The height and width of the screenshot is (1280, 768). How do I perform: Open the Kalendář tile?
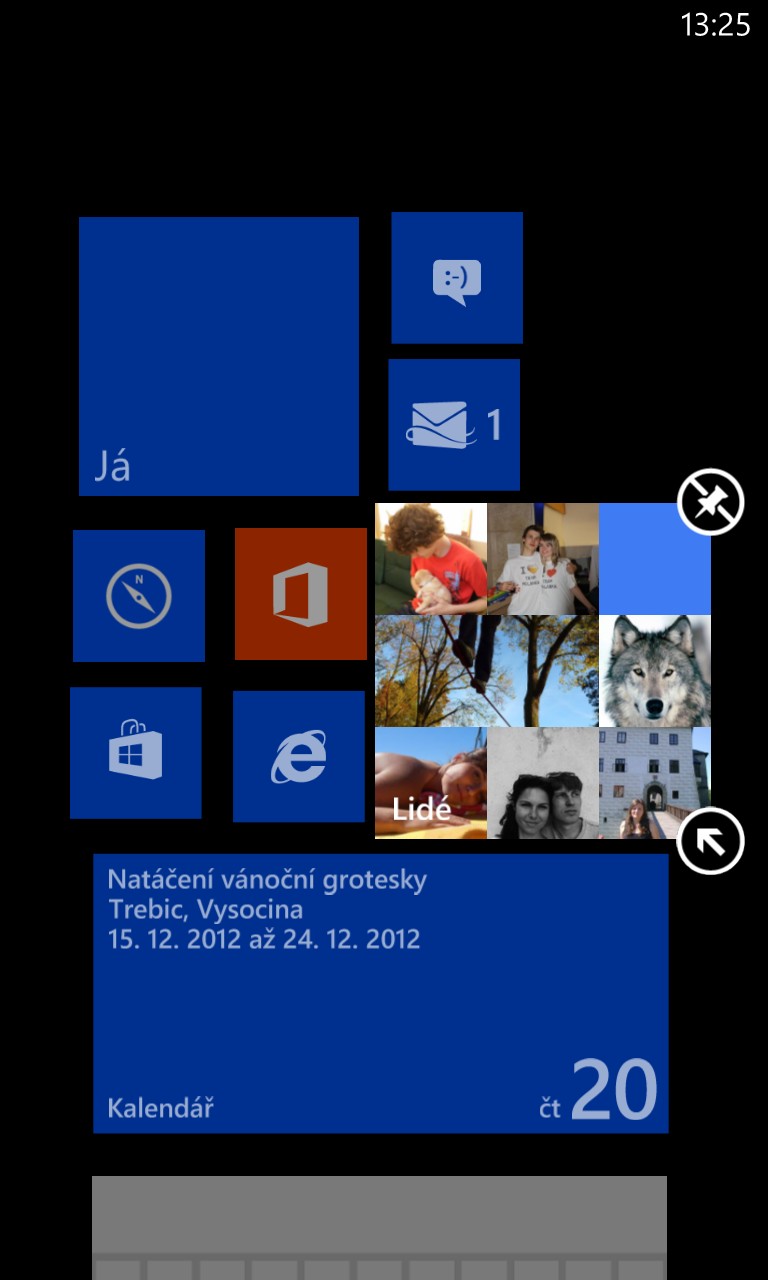[381, 993]
